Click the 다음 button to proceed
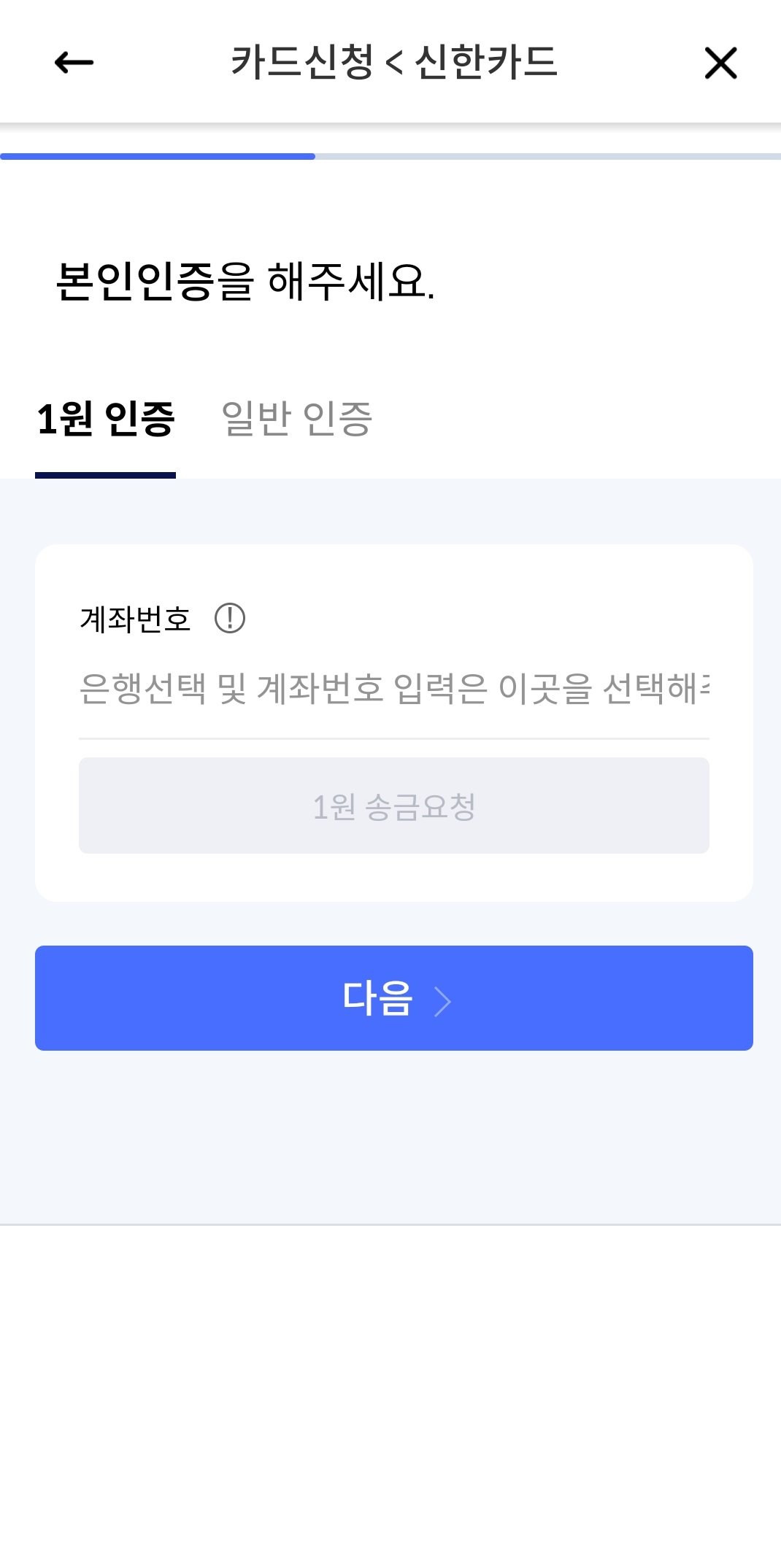This screenshot has height=1568, width=781. tap(393, 999)
